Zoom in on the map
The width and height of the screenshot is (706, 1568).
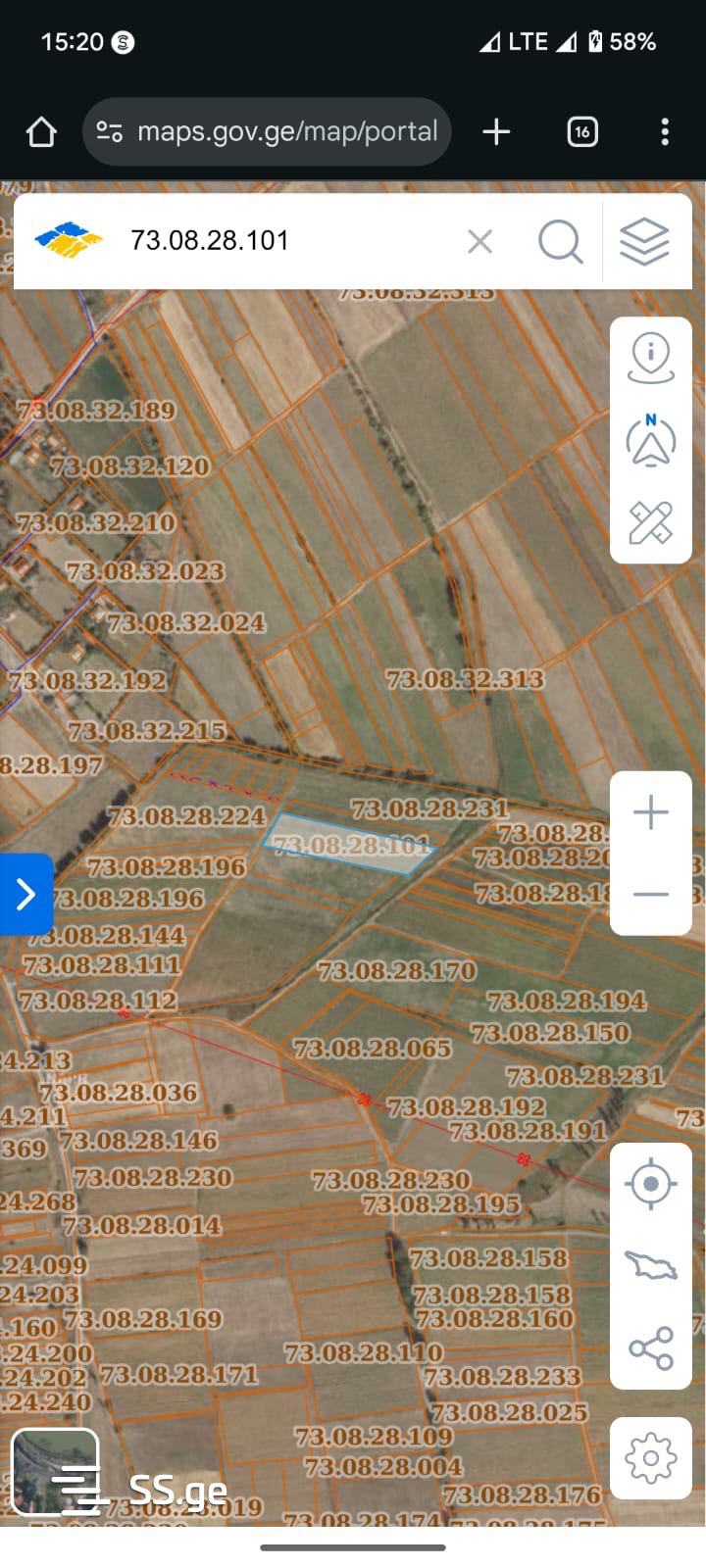pyautogui.click(x=651, y=812)
